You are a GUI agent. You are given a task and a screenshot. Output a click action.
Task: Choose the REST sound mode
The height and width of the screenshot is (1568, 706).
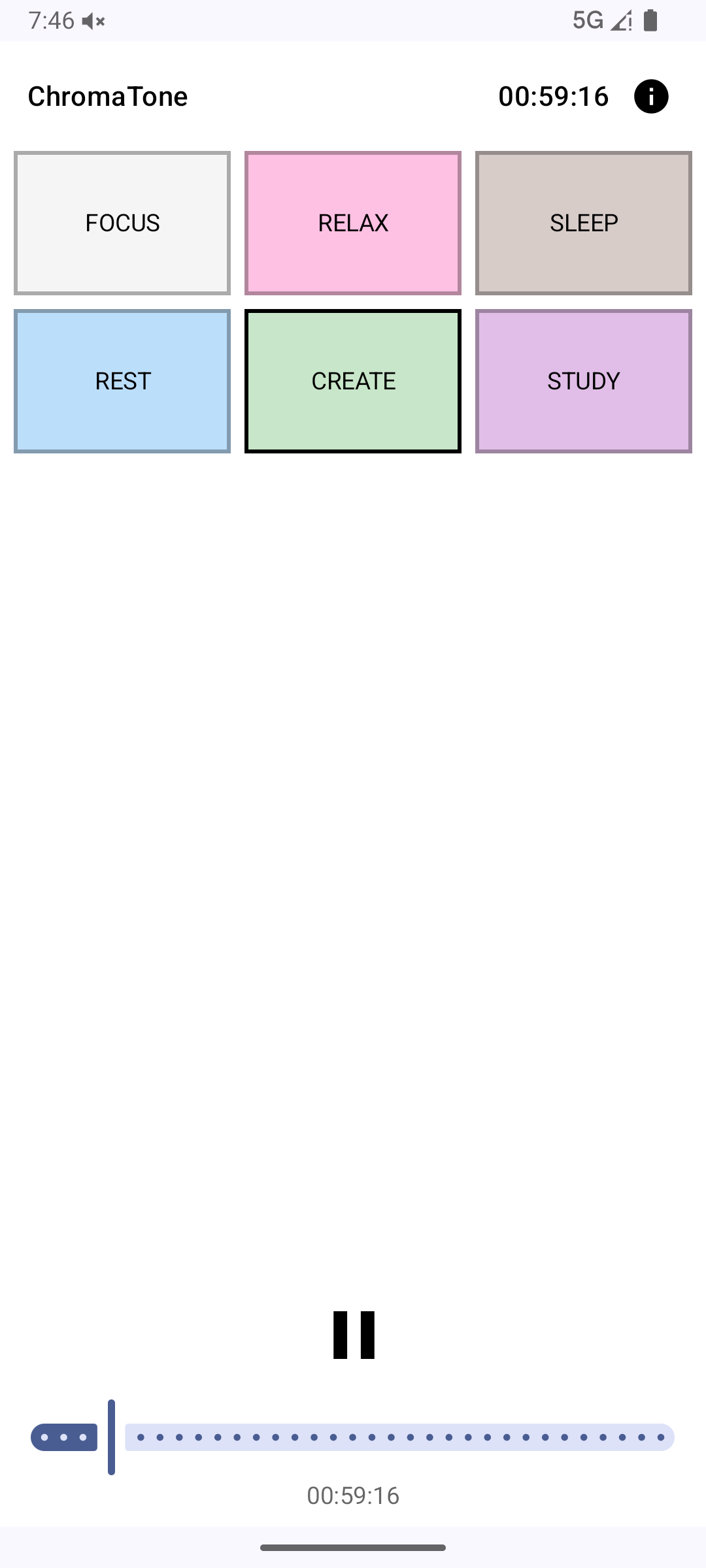[x=122, y=381]
